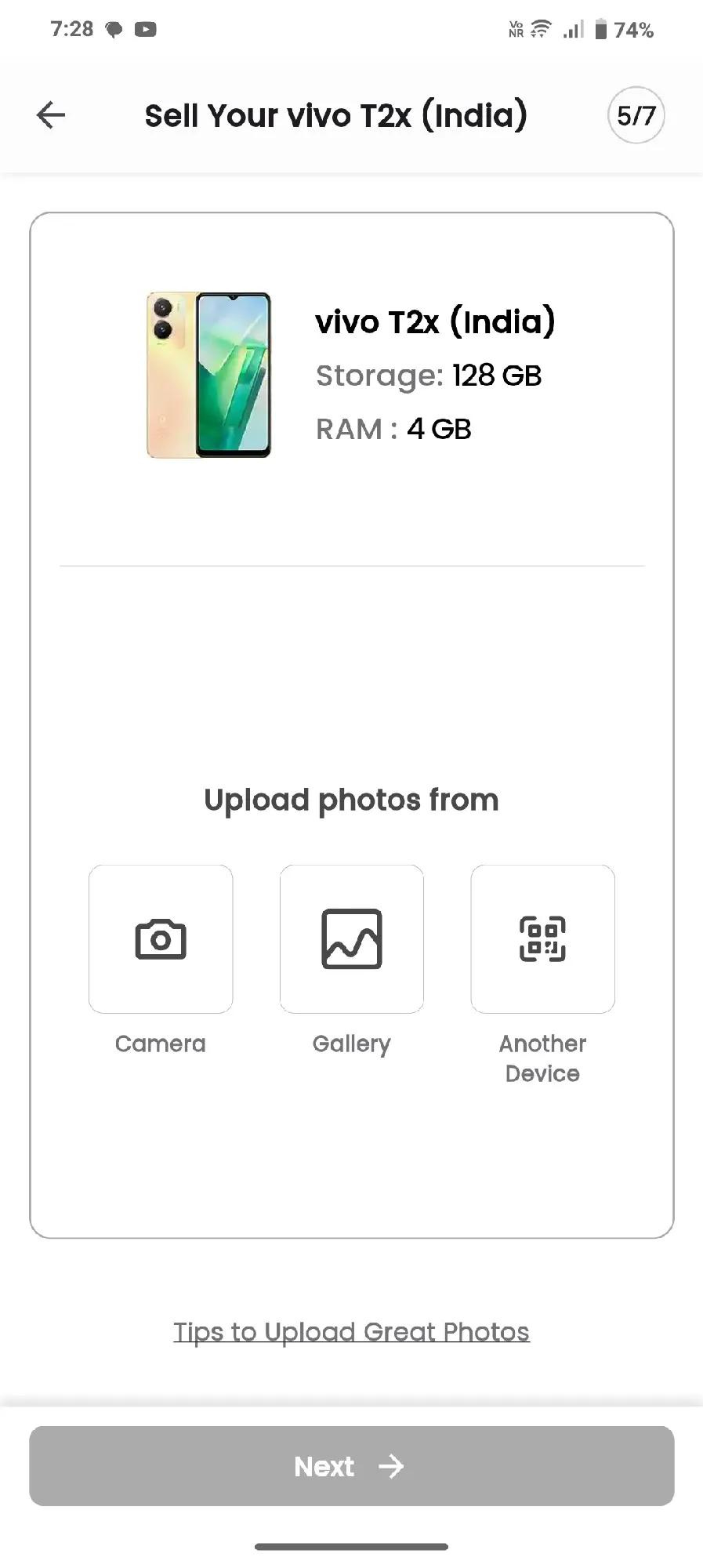
Task: Tap the back arrow to return
Action: coord(49,114)
